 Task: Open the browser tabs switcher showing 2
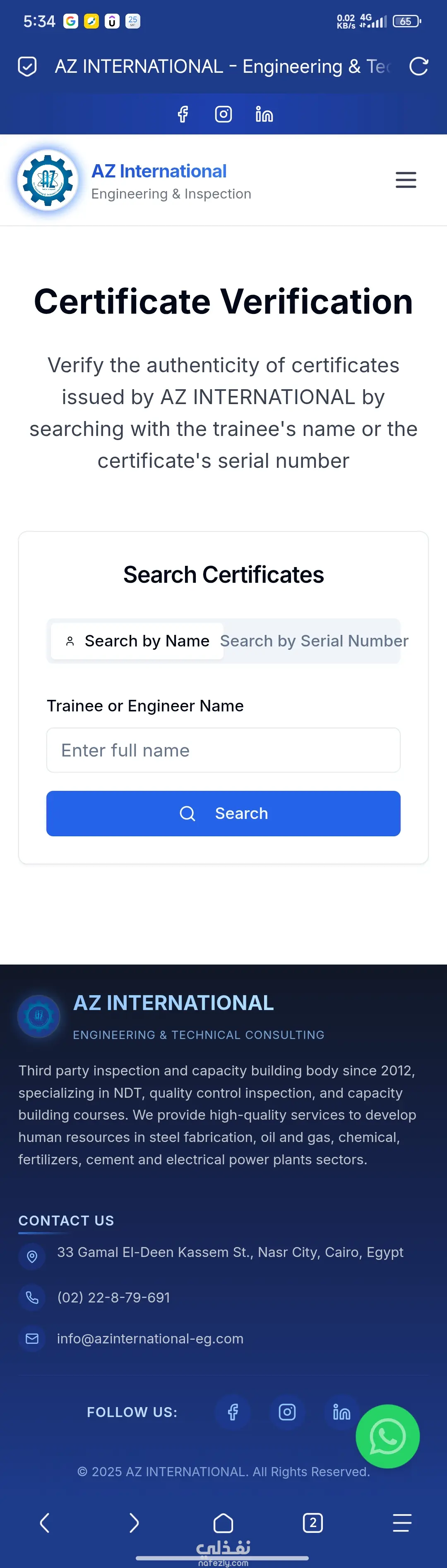312,1523
